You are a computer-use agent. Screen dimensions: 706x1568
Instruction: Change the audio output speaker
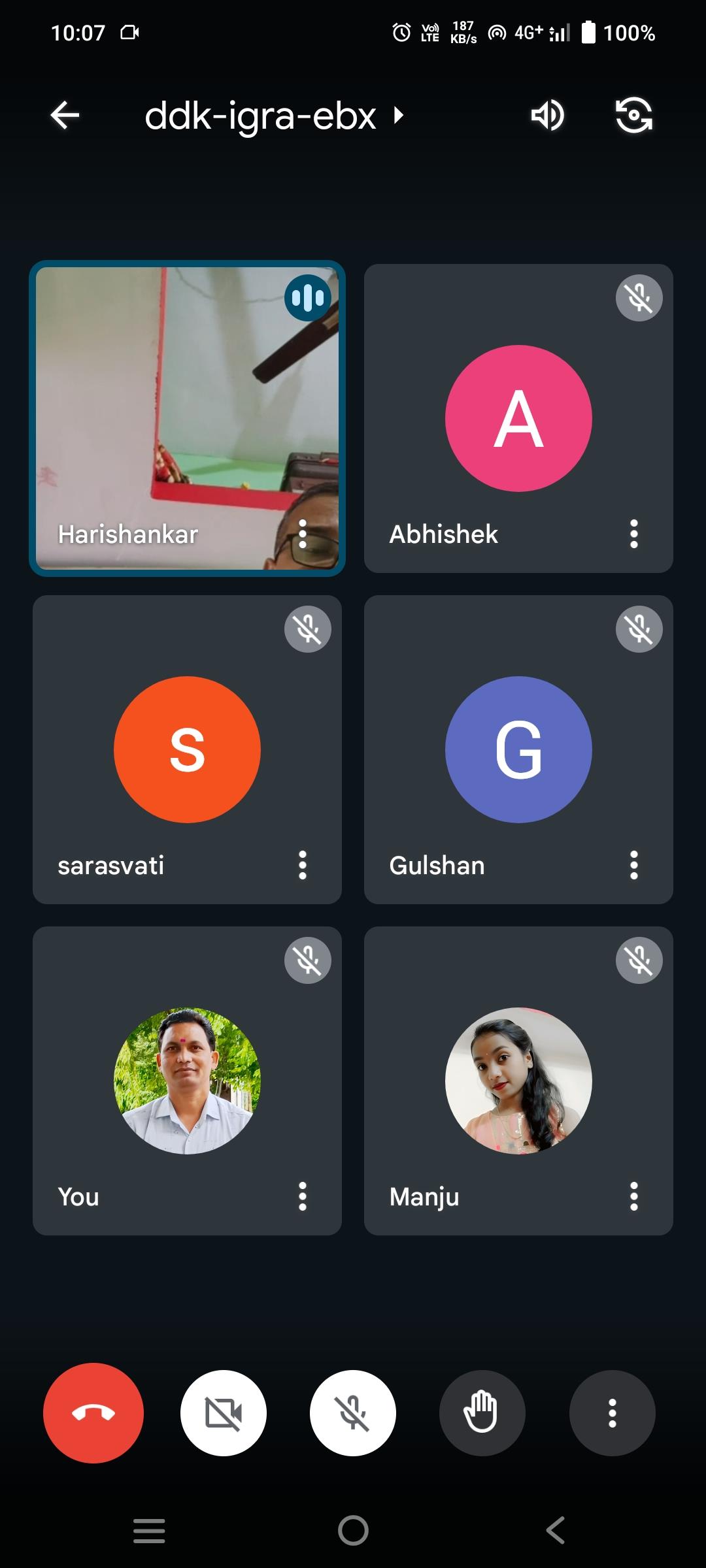point(547,116)
